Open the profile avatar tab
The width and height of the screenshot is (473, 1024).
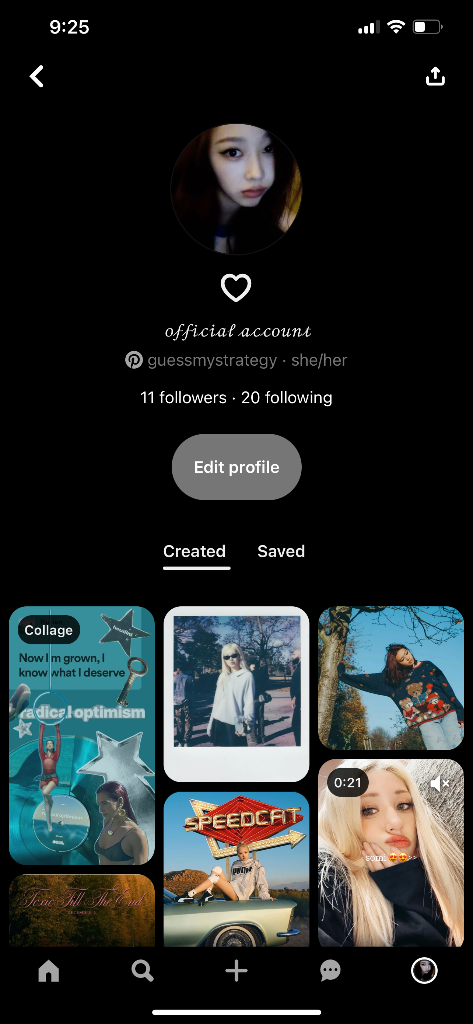click(424, 971)
